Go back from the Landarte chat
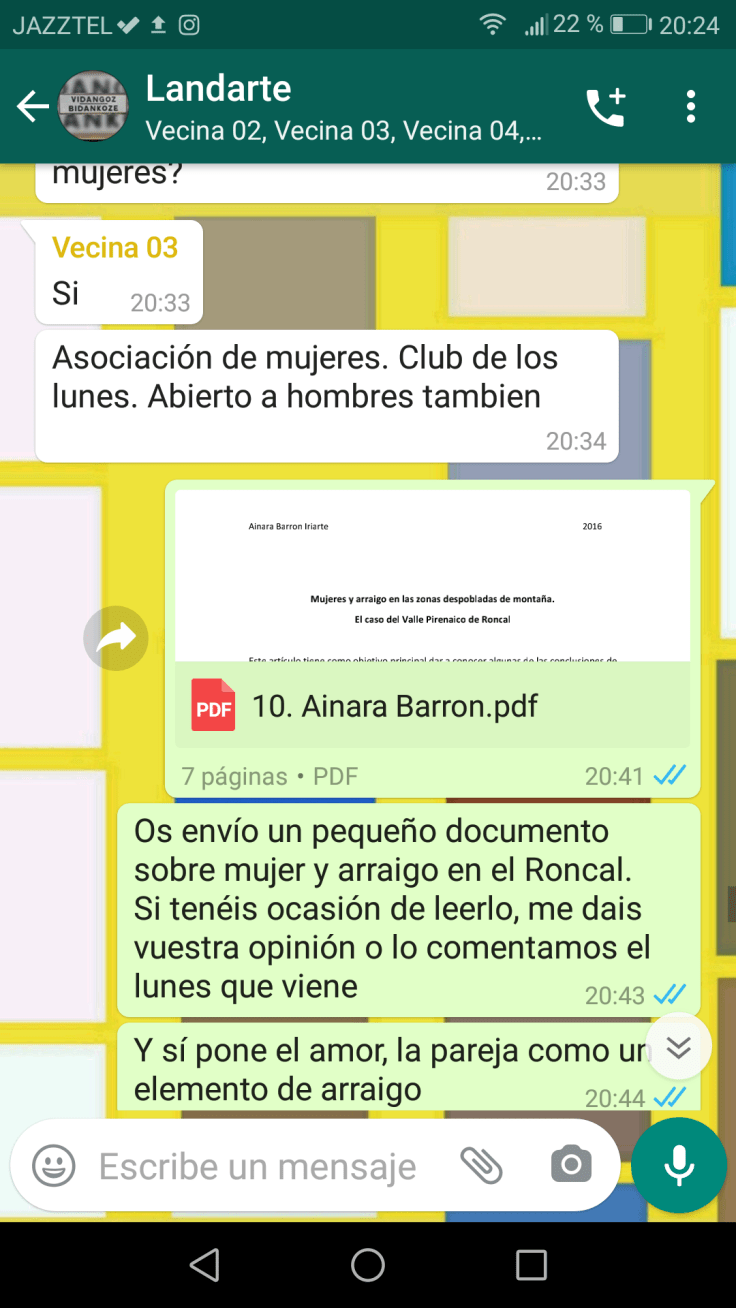This screenshot has height=1308, width=736. pyautogui.click(x=33, y=106)
